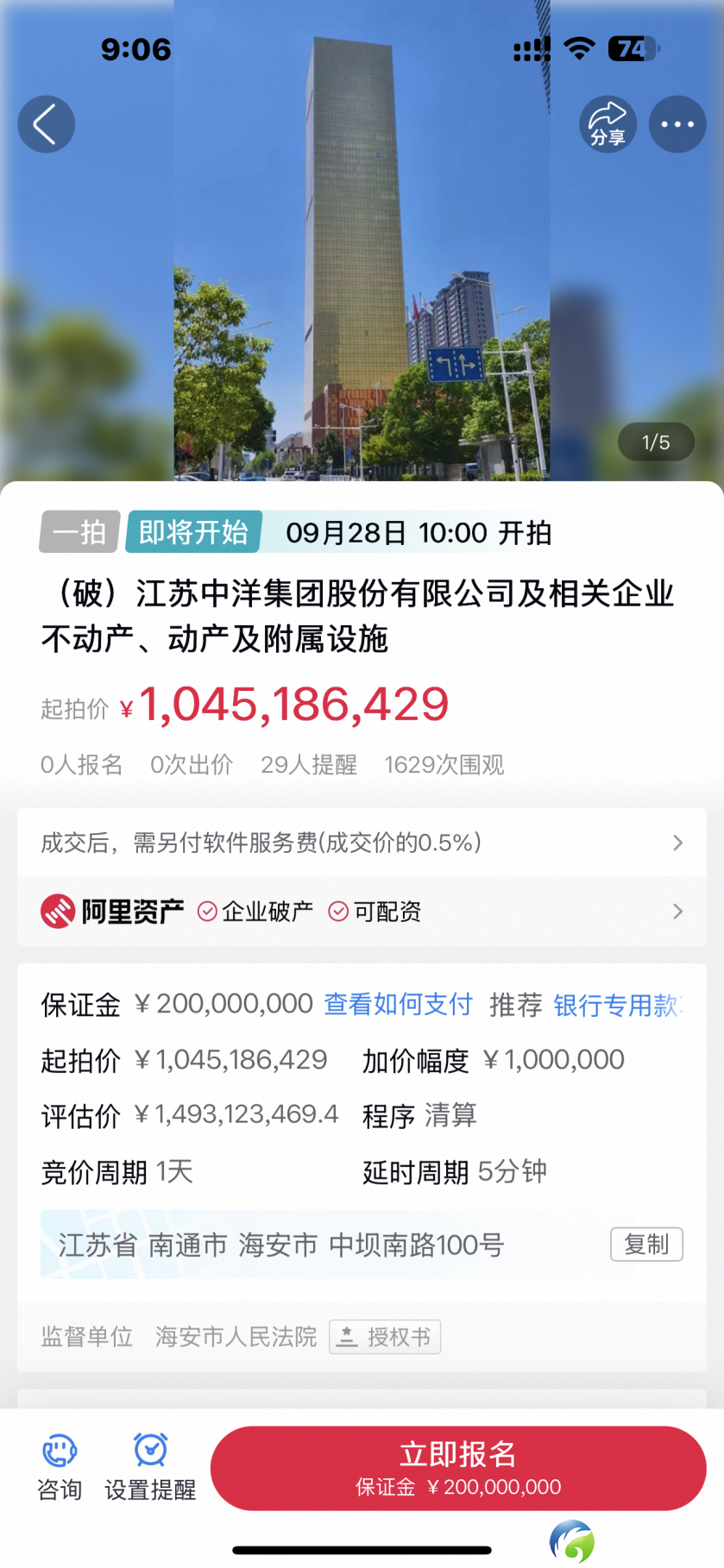Screen dimensions: 724x1568
Task: Copy the auction address with 复制
Action: [646, 1245]
